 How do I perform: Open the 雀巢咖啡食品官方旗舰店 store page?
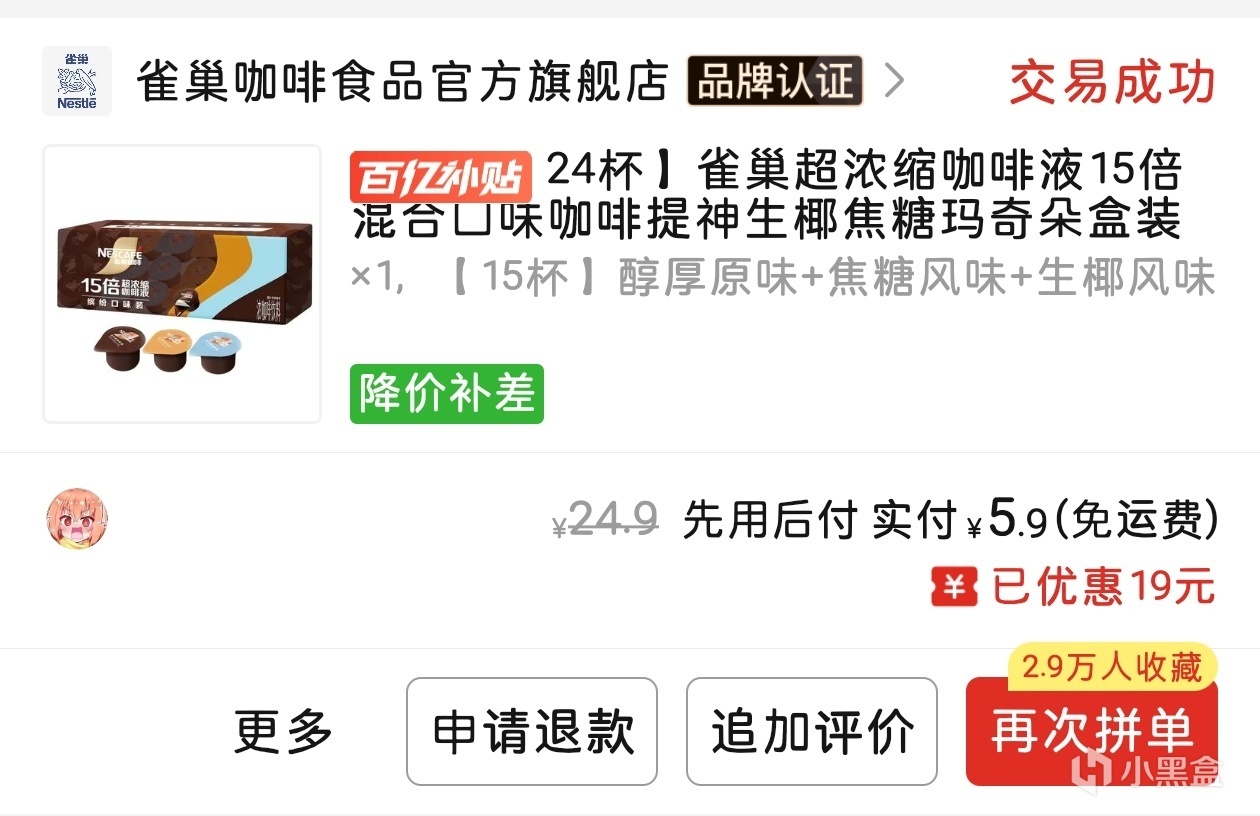click(x=400, y=82)
